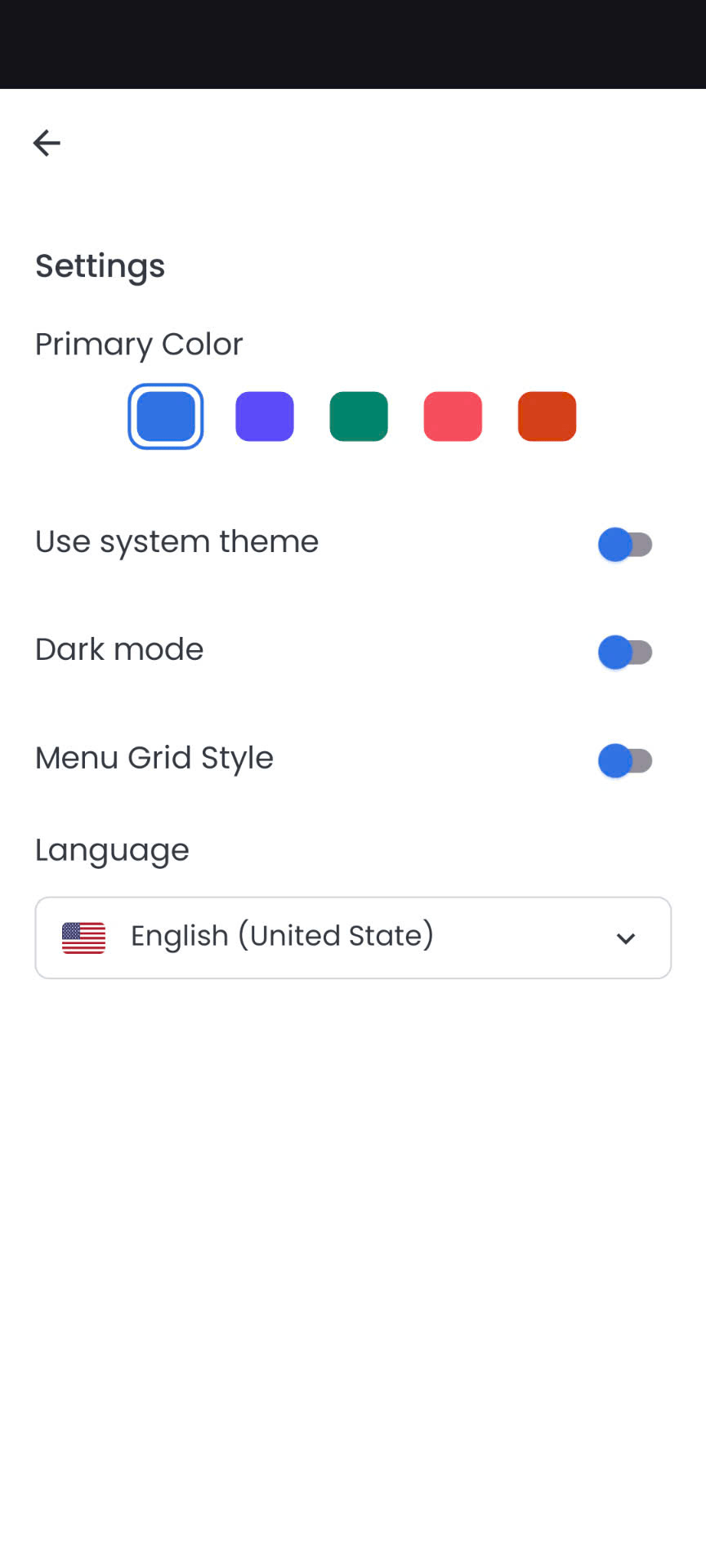Expand English (United State) language options

(x=352, y=938)
